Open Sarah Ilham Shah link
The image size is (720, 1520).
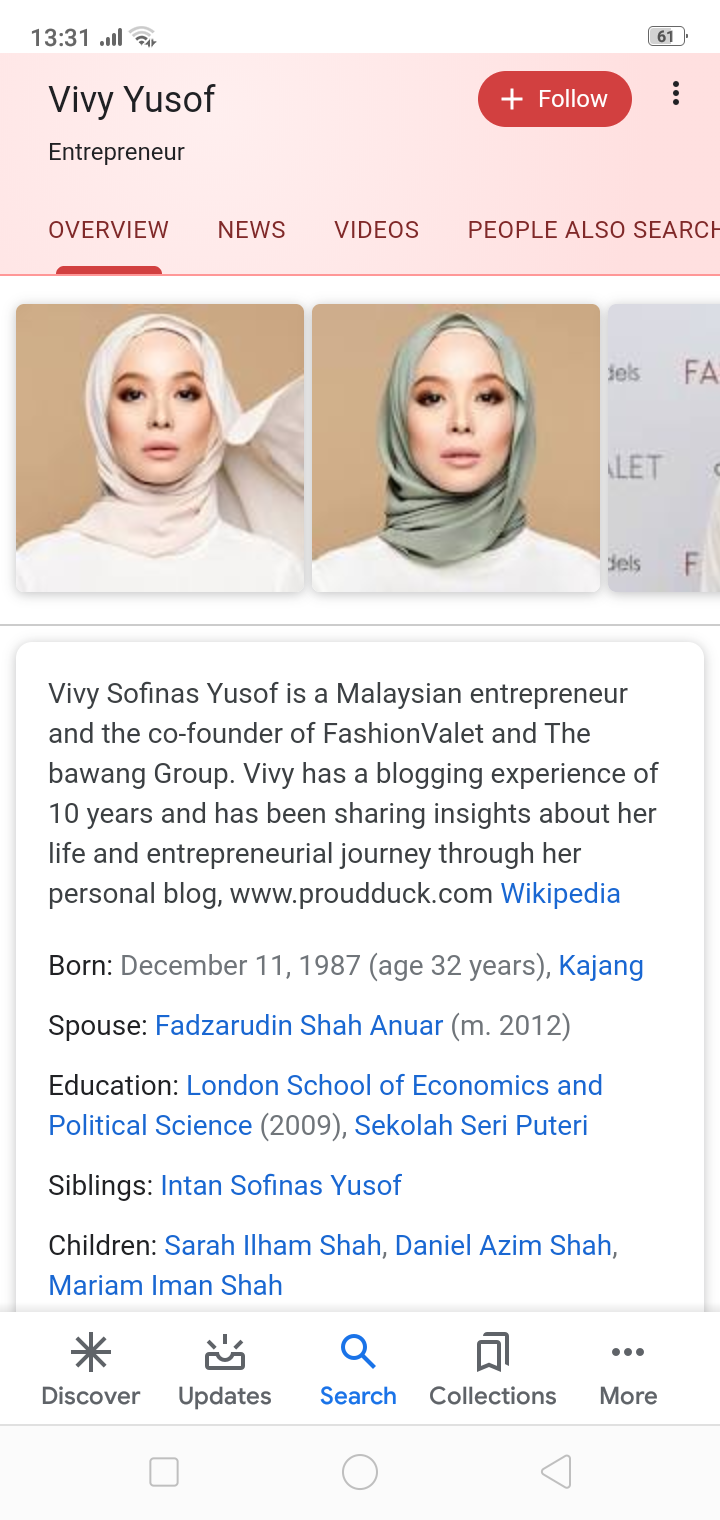click(x=273, y=1245)
